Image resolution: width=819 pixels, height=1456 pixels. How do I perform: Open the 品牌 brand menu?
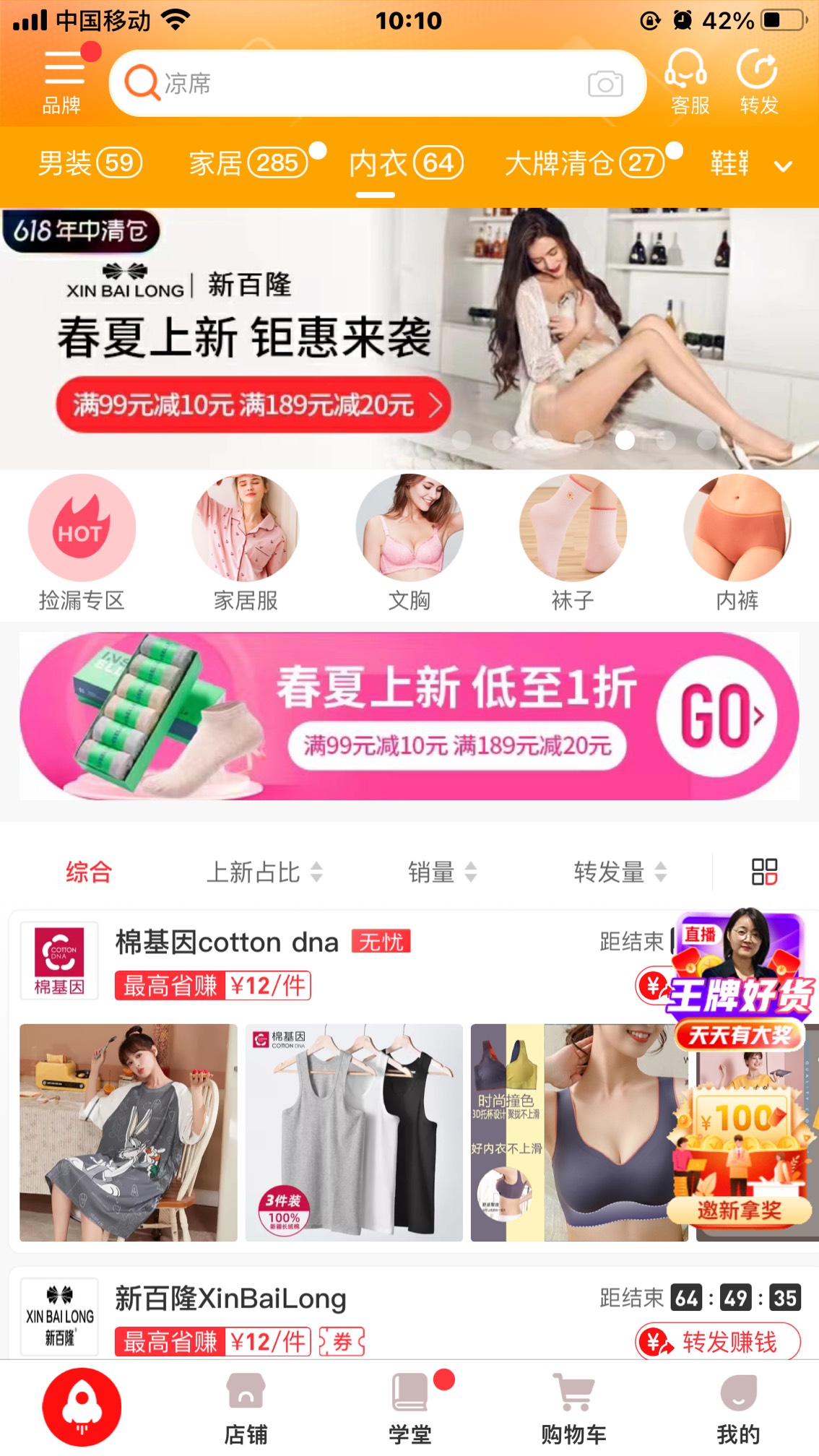[64, 82]
